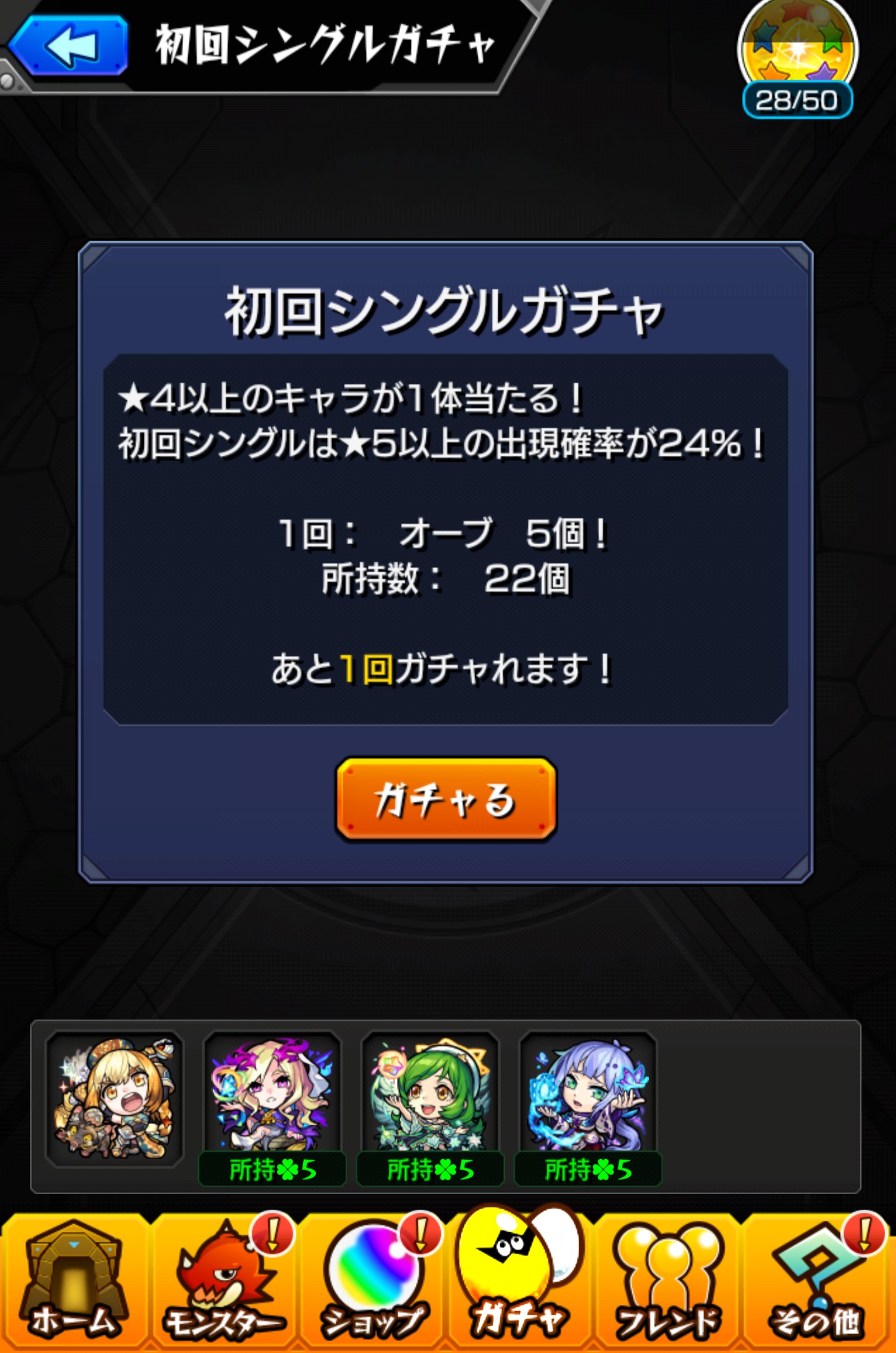Select the purple-haired character thumbnail
Image resolution: width=896 pixels, height=1353 pixels.
coord(272,1095)
